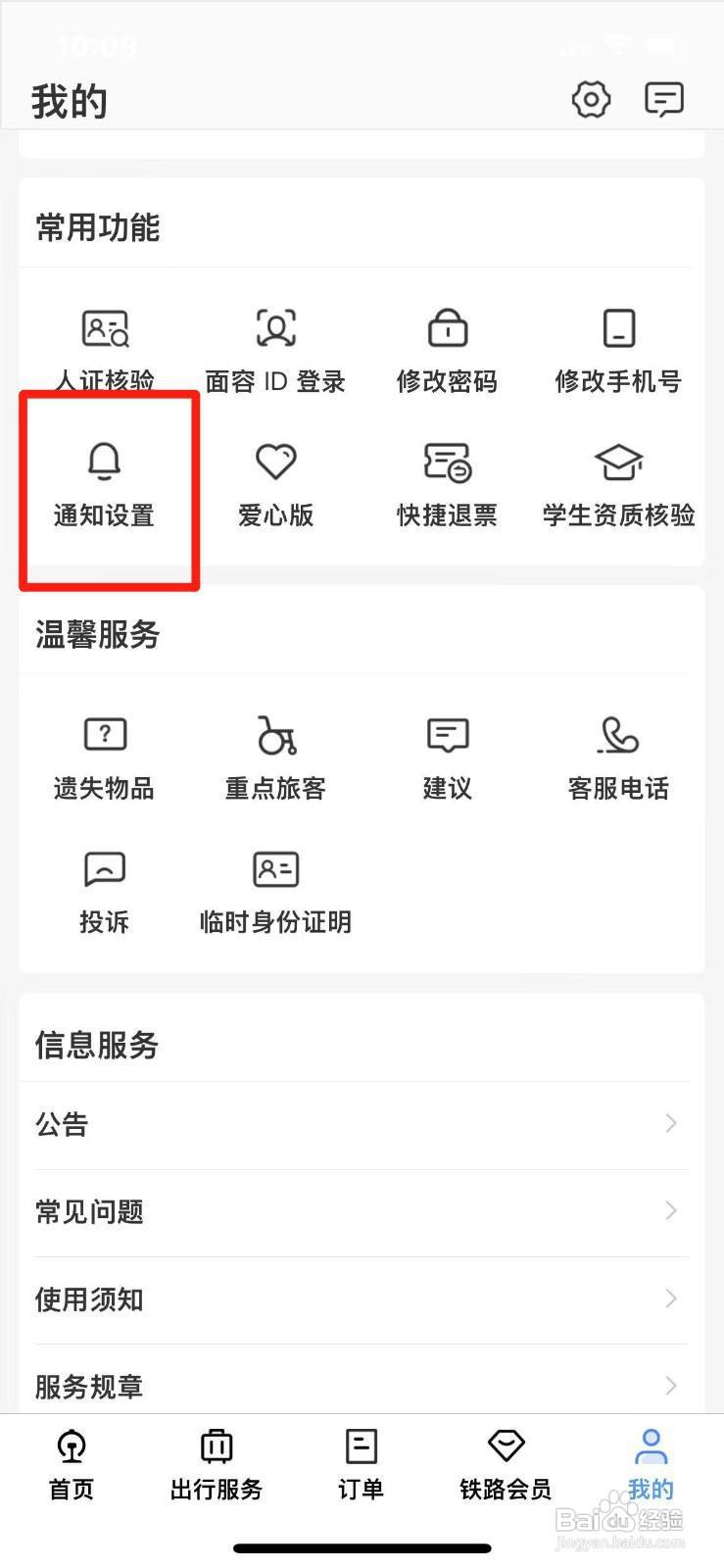Image resolution: width=724 pixels, height=1568 pixels.
Task: Tap the messages icon in top bar
Action: point(663,98)
